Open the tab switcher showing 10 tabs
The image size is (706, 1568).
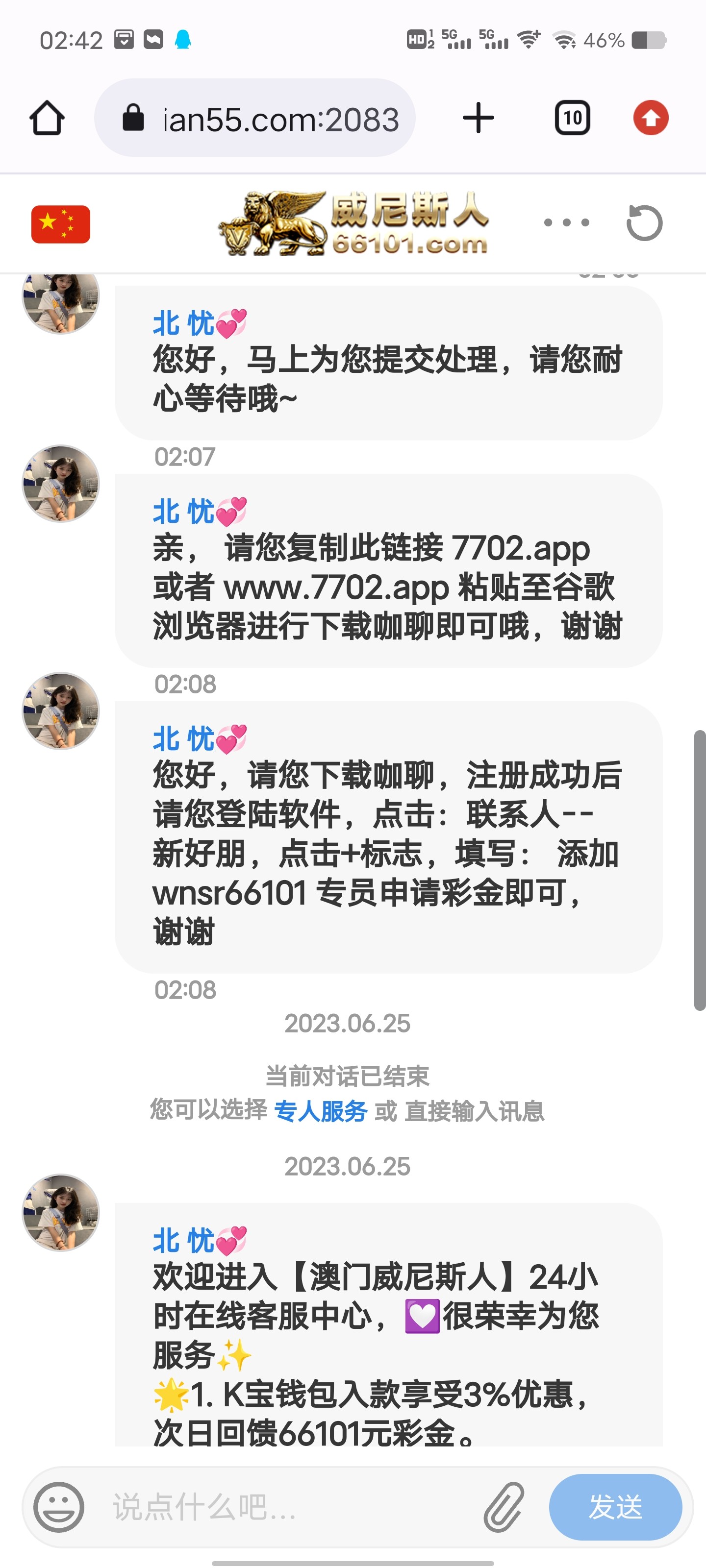(x=572, y=118)
